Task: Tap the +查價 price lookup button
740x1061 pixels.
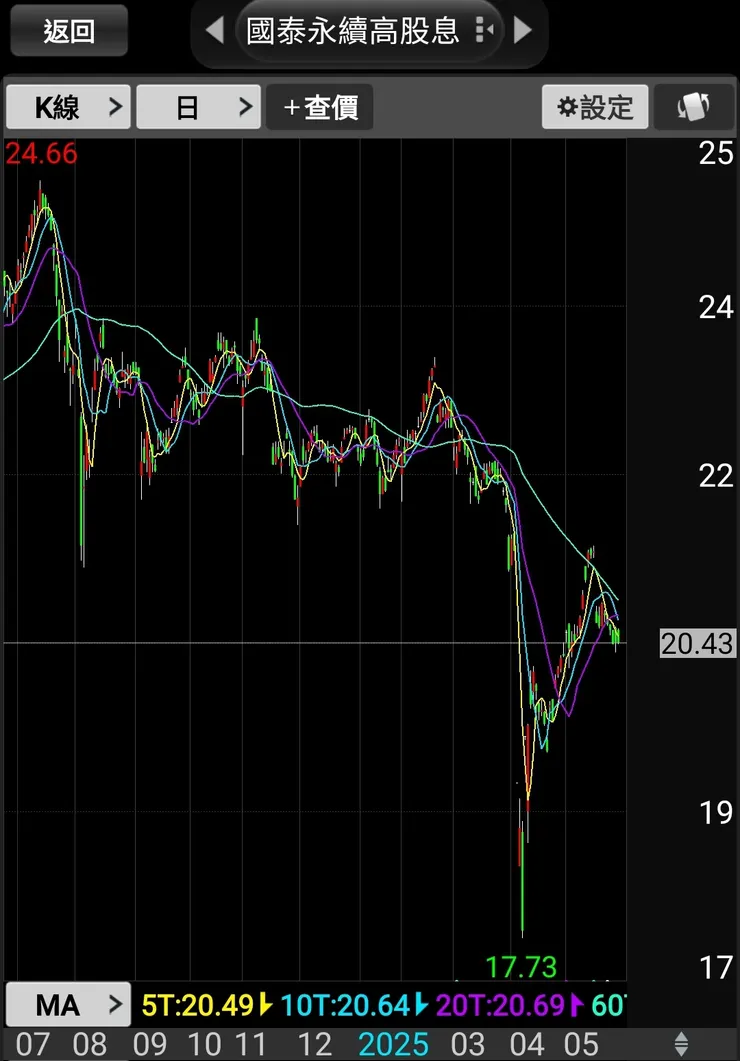Action: tap(320, 107)
